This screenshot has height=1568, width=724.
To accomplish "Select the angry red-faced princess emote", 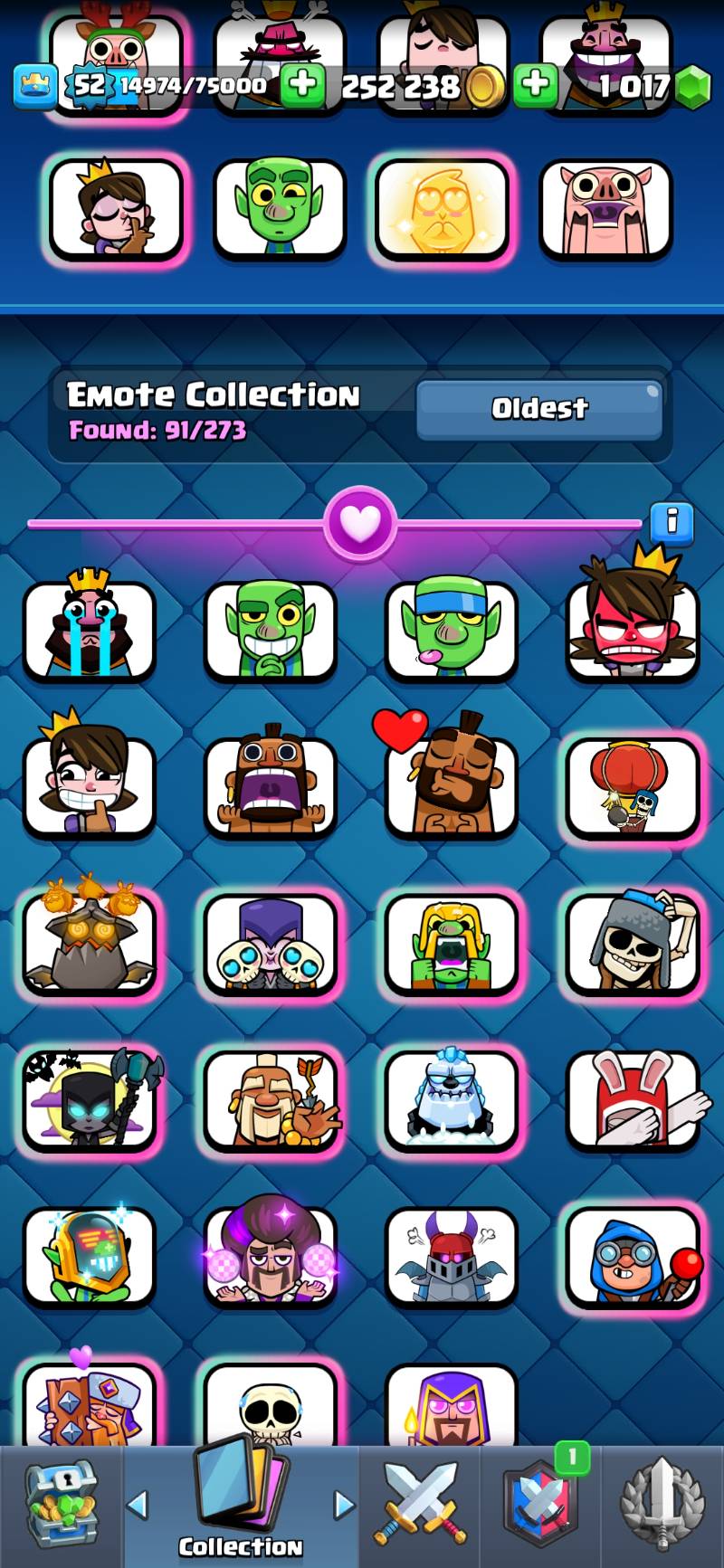I will coord(632,629).
